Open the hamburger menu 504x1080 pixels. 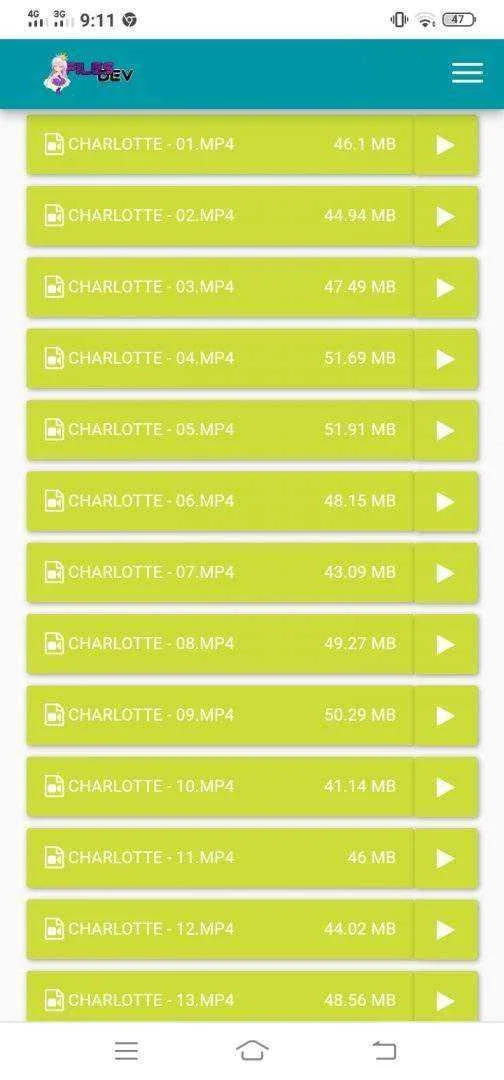467,73
